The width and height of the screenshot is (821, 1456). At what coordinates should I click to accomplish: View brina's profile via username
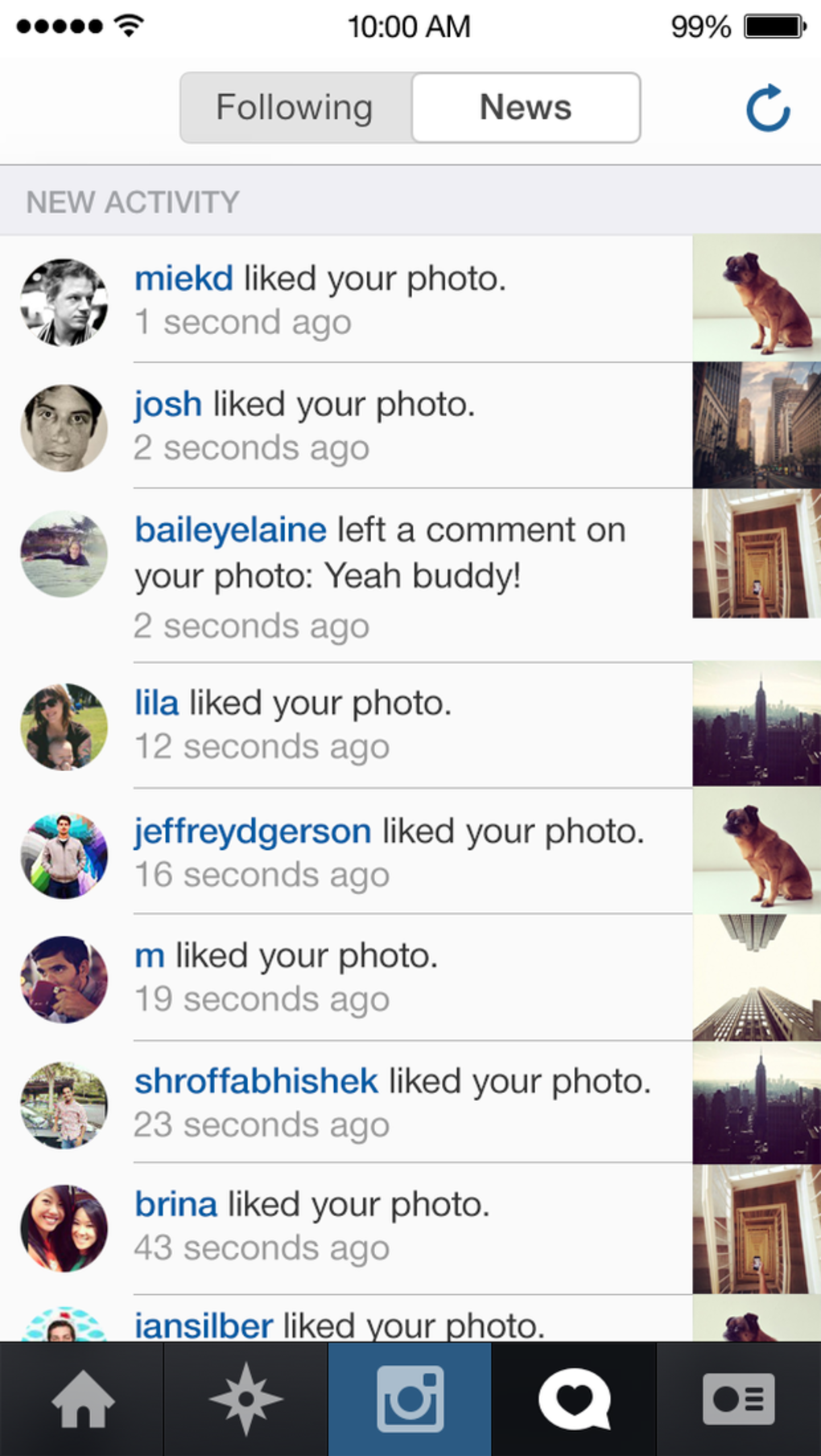(x=175, y=1205)
